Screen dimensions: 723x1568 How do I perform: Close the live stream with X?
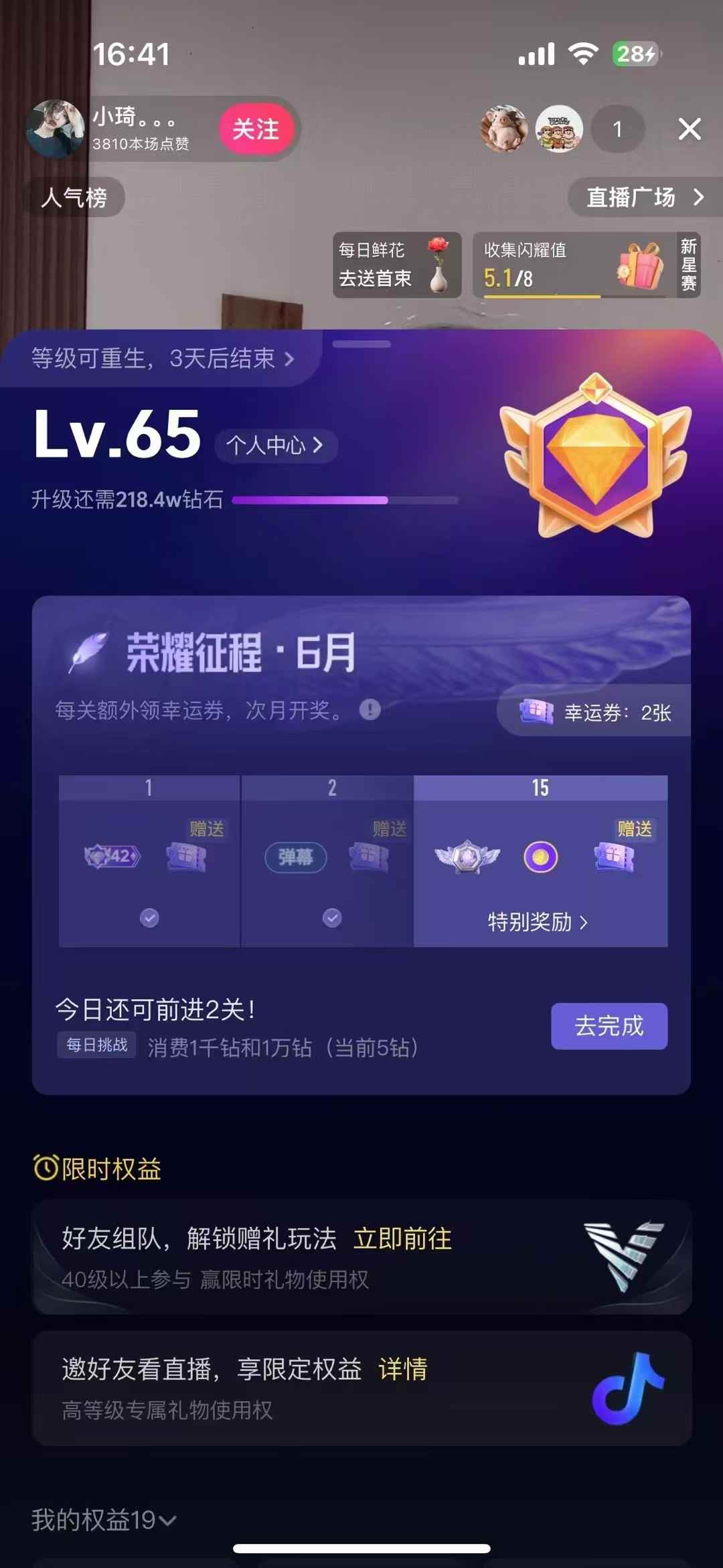pyautogui.click(x=689, y=129)
